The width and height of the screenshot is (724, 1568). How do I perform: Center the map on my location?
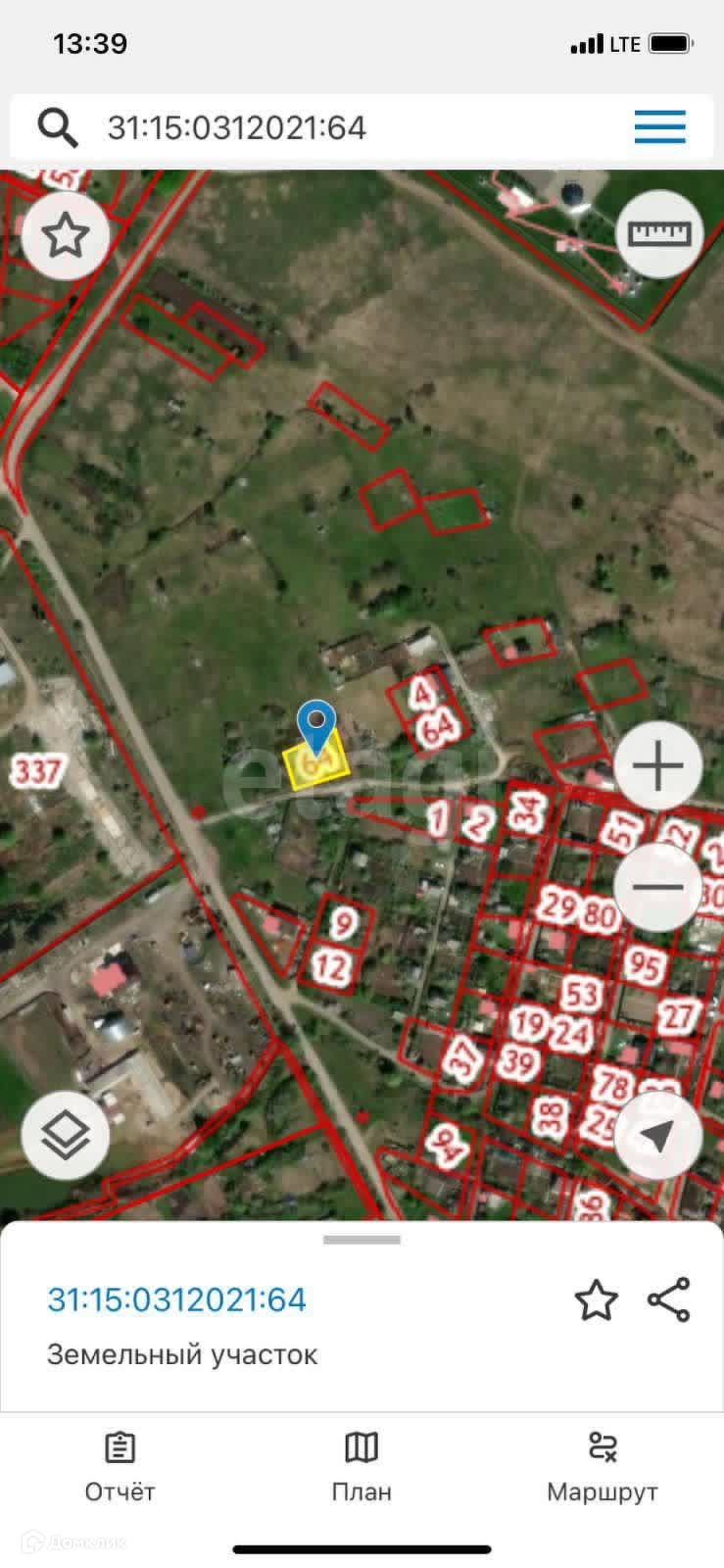658,1135
